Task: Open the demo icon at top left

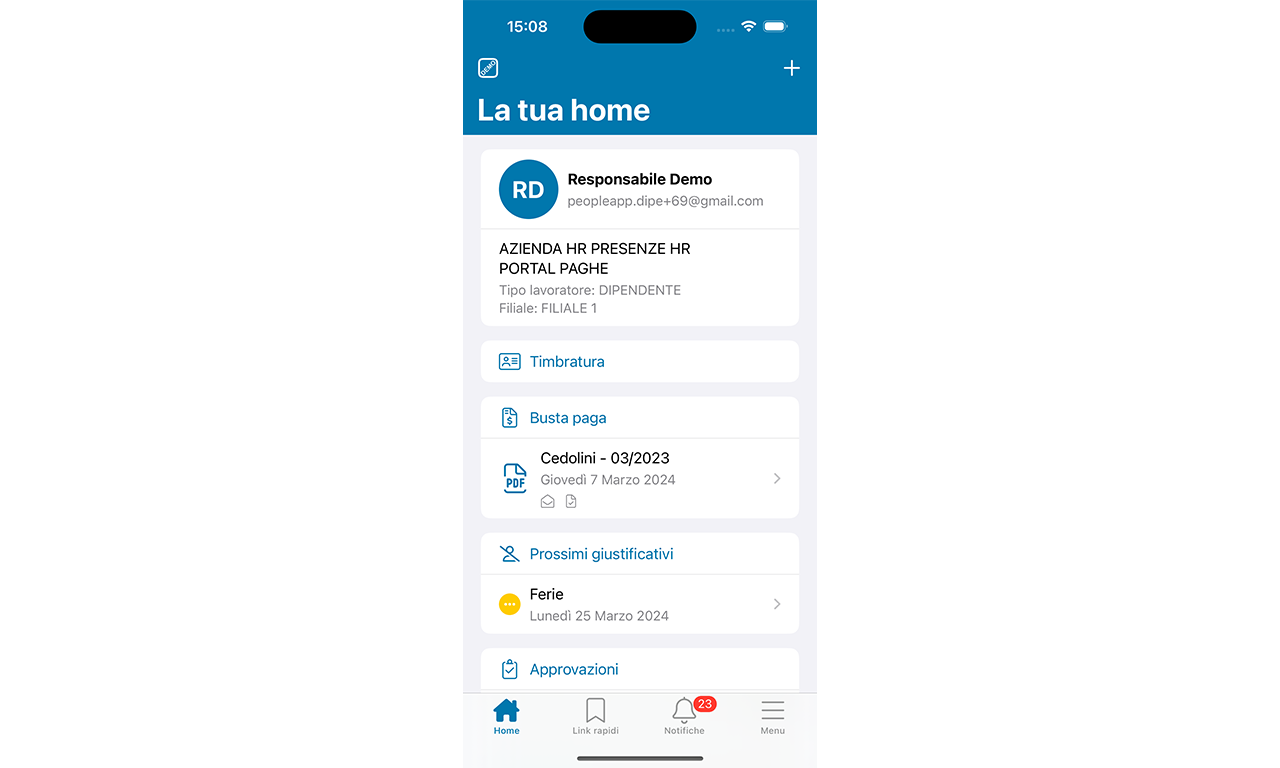Action: coord(488,68)
